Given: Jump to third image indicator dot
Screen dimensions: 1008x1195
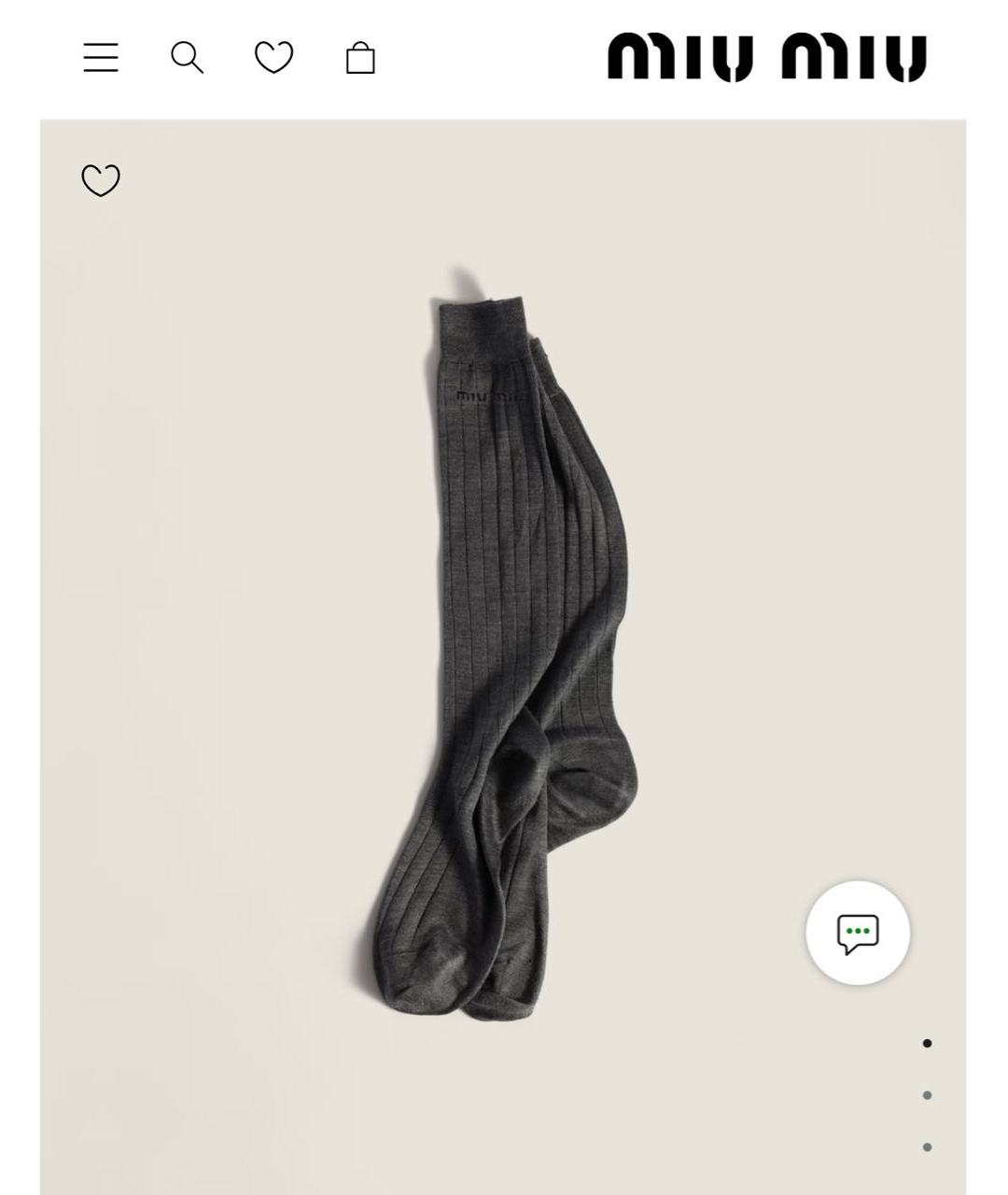Looking at the screenshot, I should pos(927,1147).
